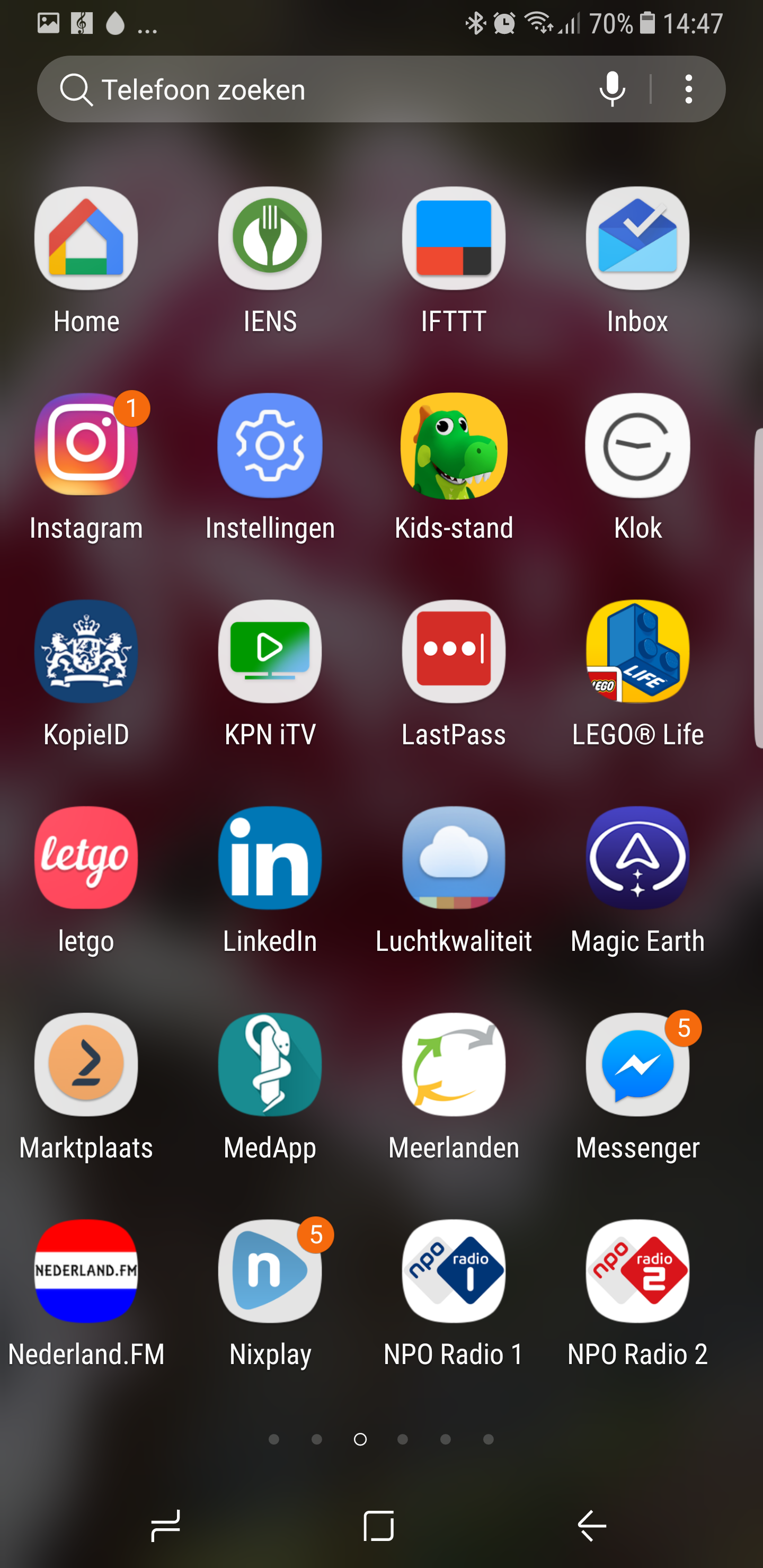Launch the IFTTT app

453,238
